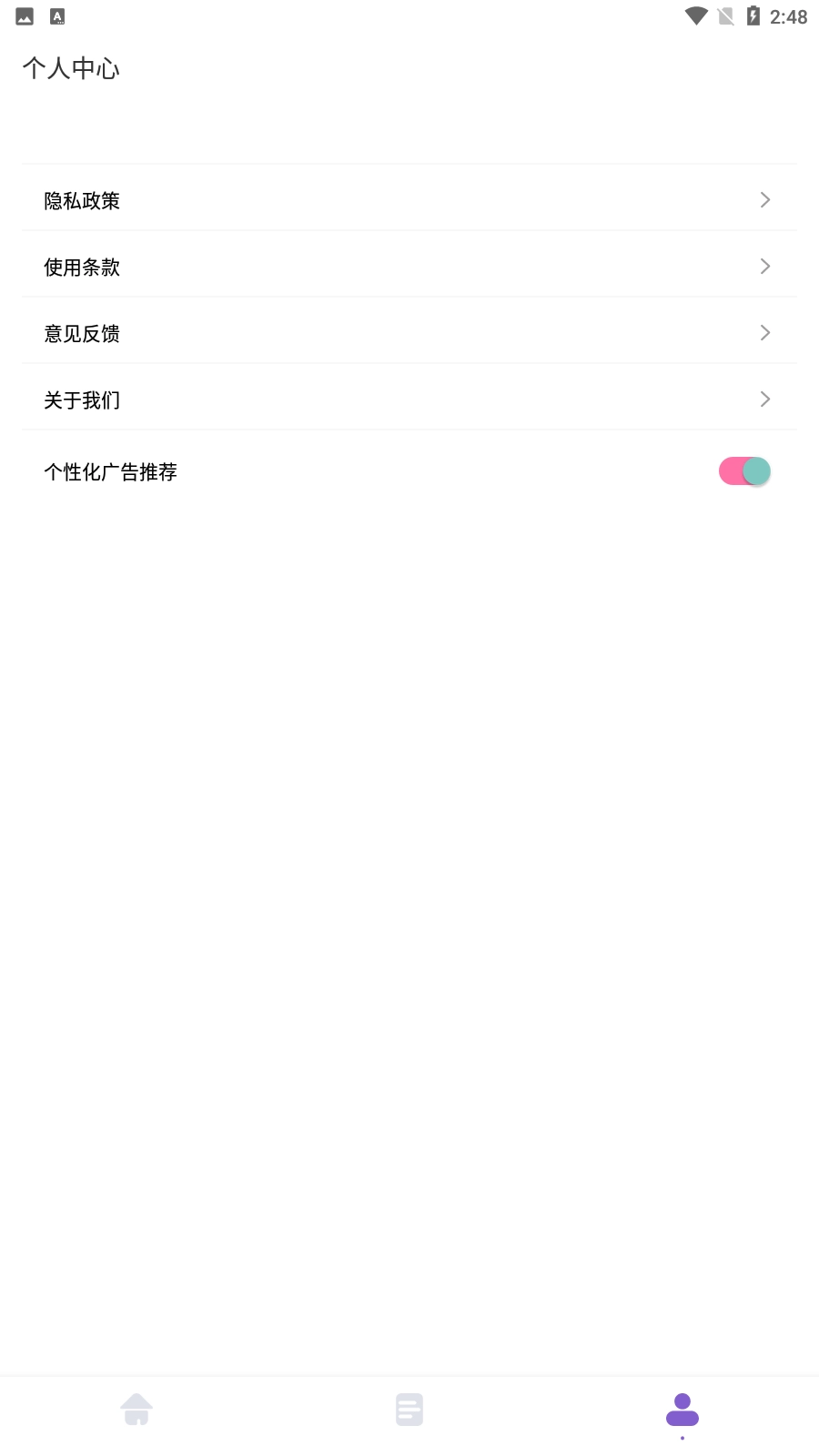Tap the profile person icon in bottom navigation
Image resolution: width=819 pixels, height=1456 pixels.
pos(682,1408)
